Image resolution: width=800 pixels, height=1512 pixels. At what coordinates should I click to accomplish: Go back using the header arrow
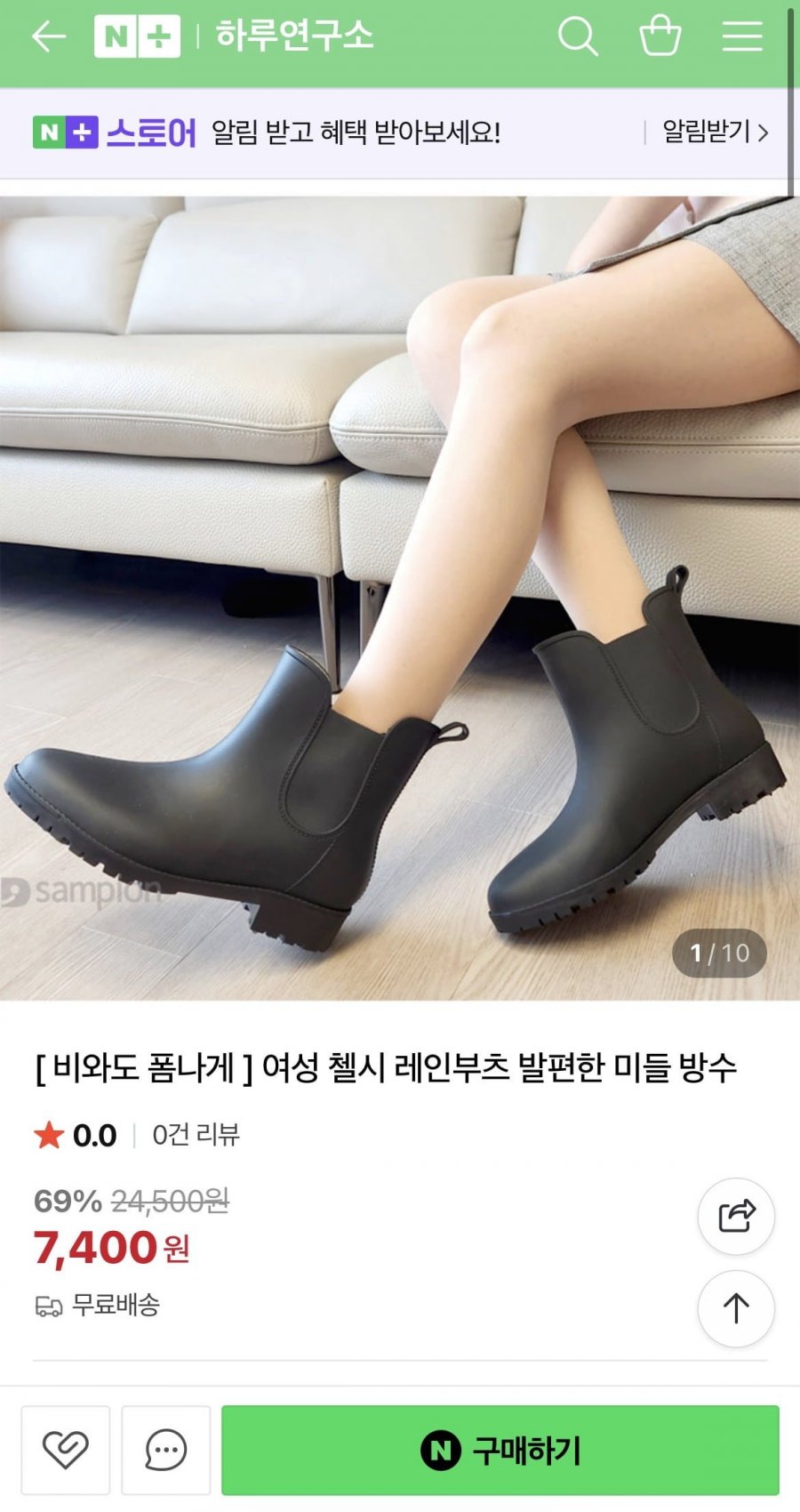[x=49, y=36]
